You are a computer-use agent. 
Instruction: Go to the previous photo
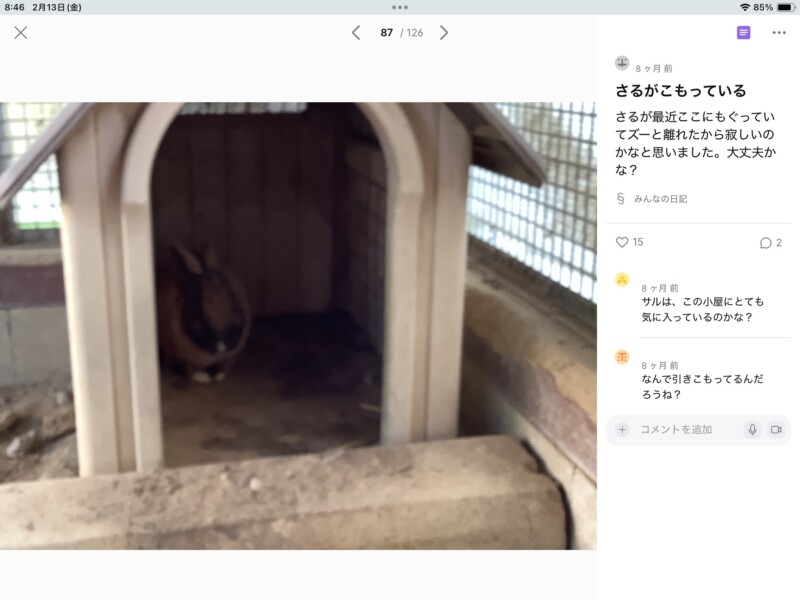point(355,33)
